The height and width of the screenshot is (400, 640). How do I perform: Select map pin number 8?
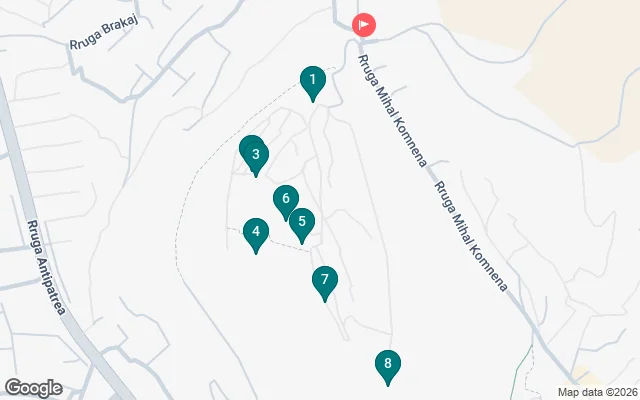click(388, 364)
